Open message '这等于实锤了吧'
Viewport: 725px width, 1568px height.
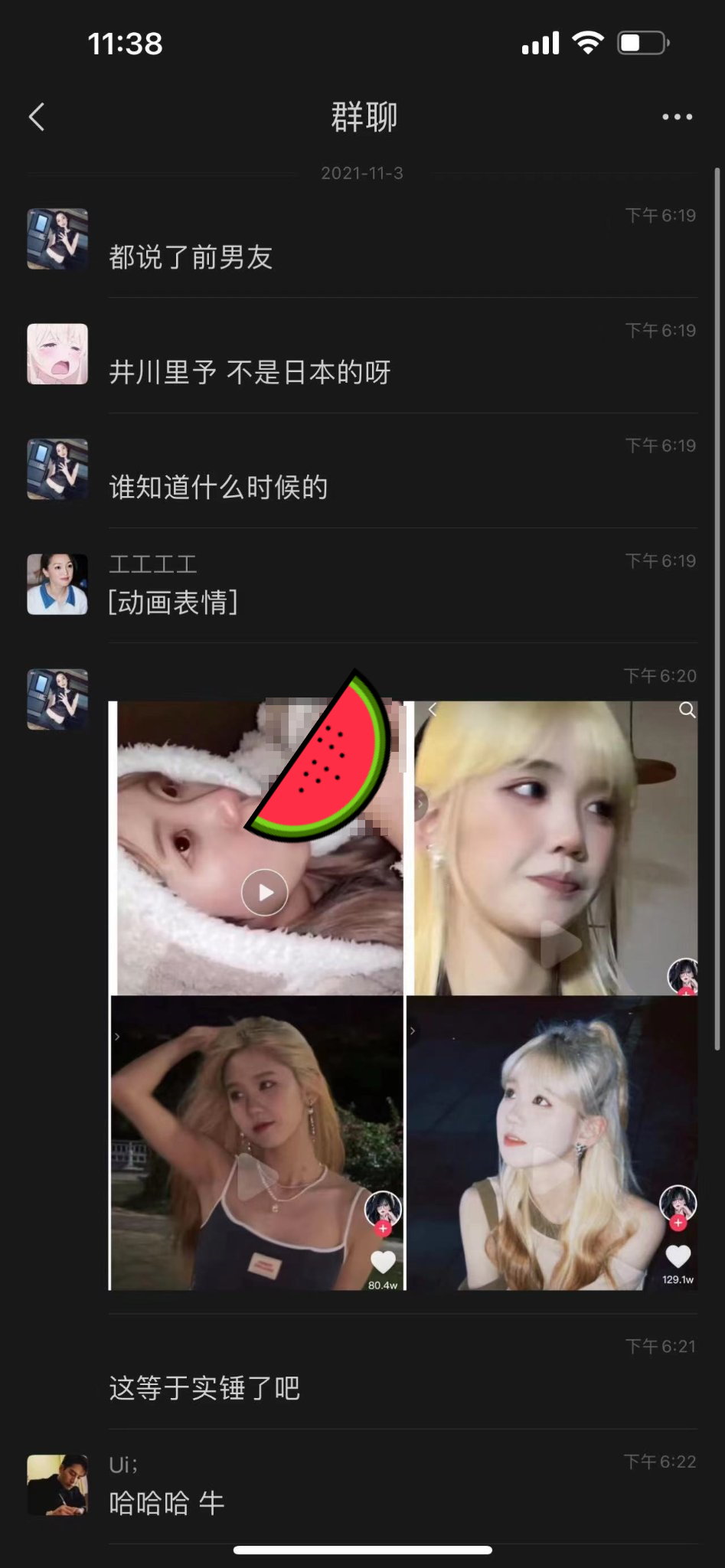[204, 1387]
